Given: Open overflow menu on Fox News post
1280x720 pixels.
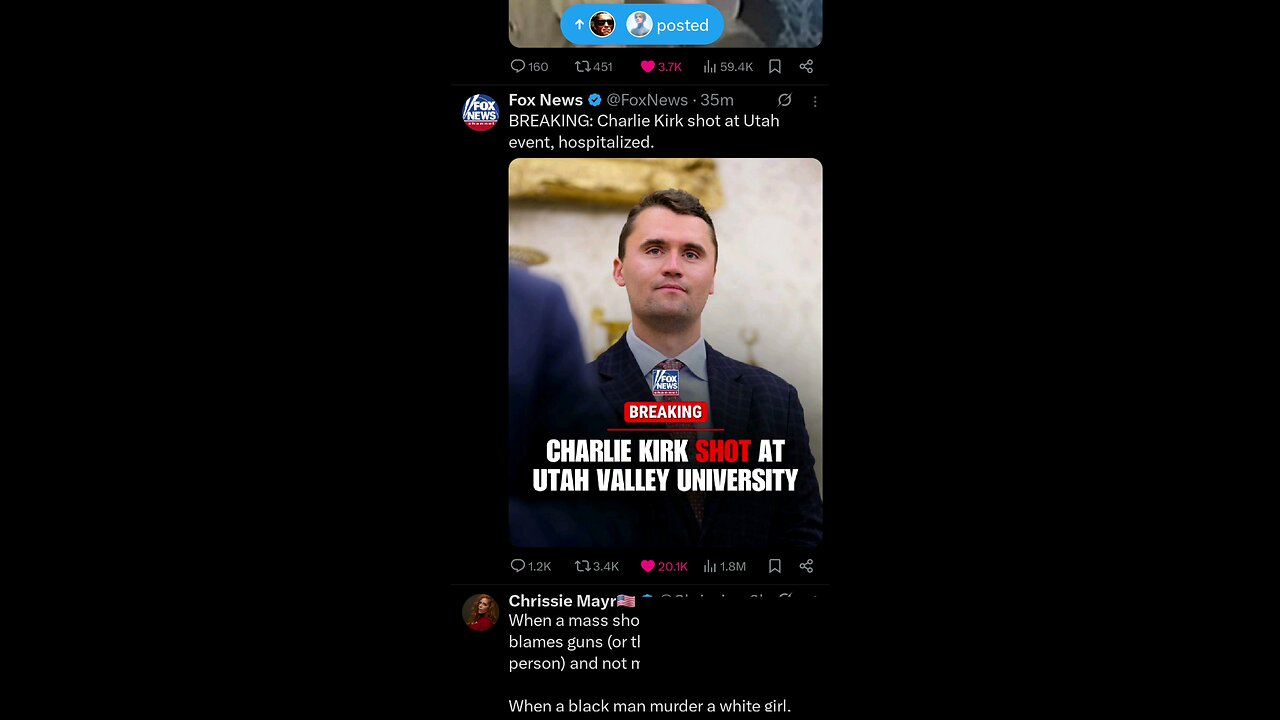Looking at the screenshot, I should click(814, 101).
